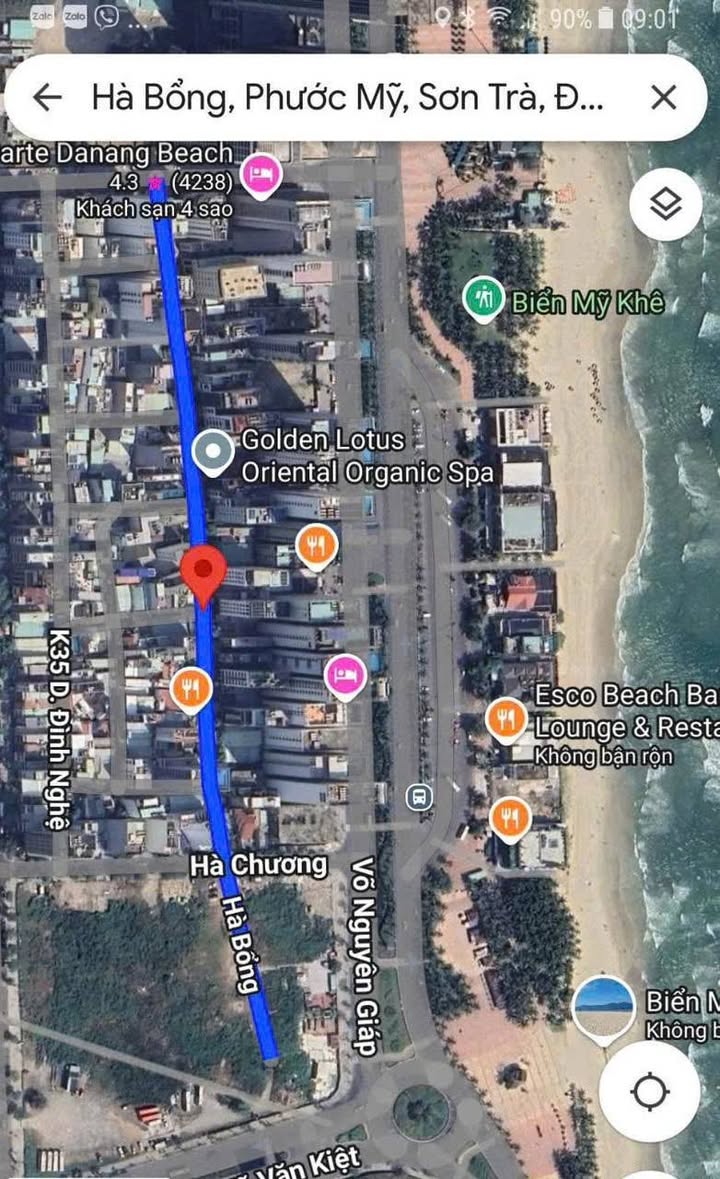Open the Biển Mỹ Khê photo marker

(x=603, y=1007)
